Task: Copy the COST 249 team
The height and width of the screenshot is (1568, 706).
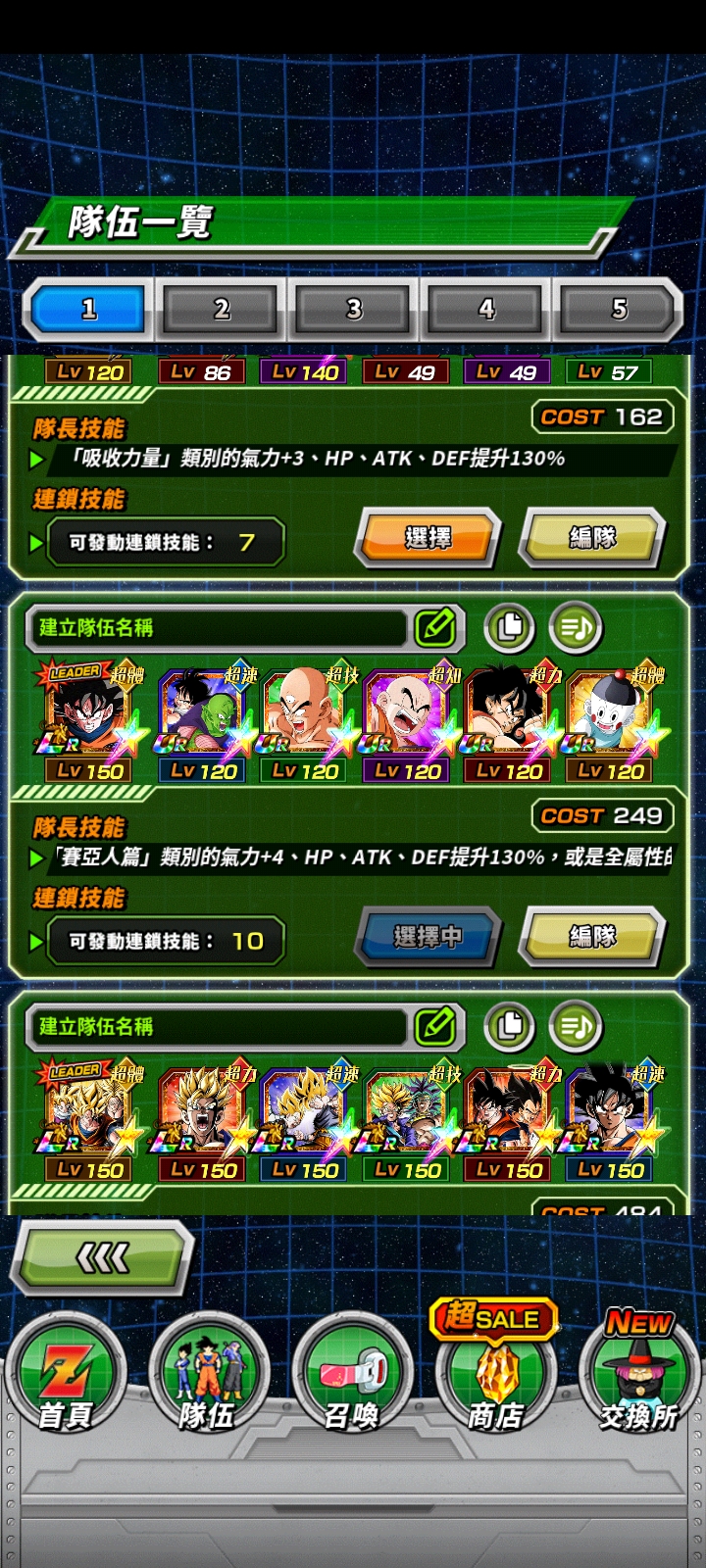Action: point(509,627)
